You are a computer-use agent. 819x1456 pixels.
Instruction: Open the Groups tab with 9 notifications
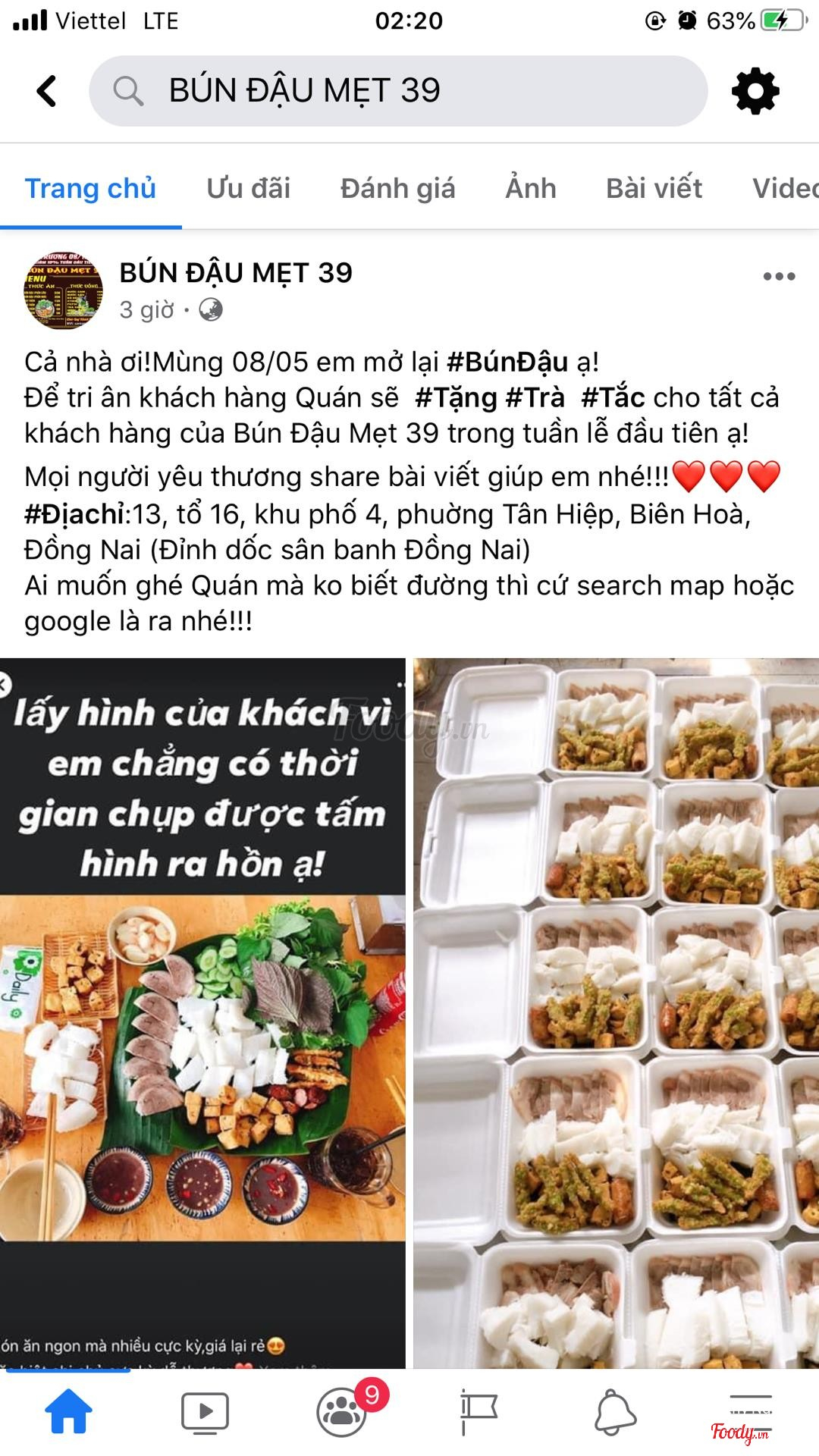(343, 1412)
